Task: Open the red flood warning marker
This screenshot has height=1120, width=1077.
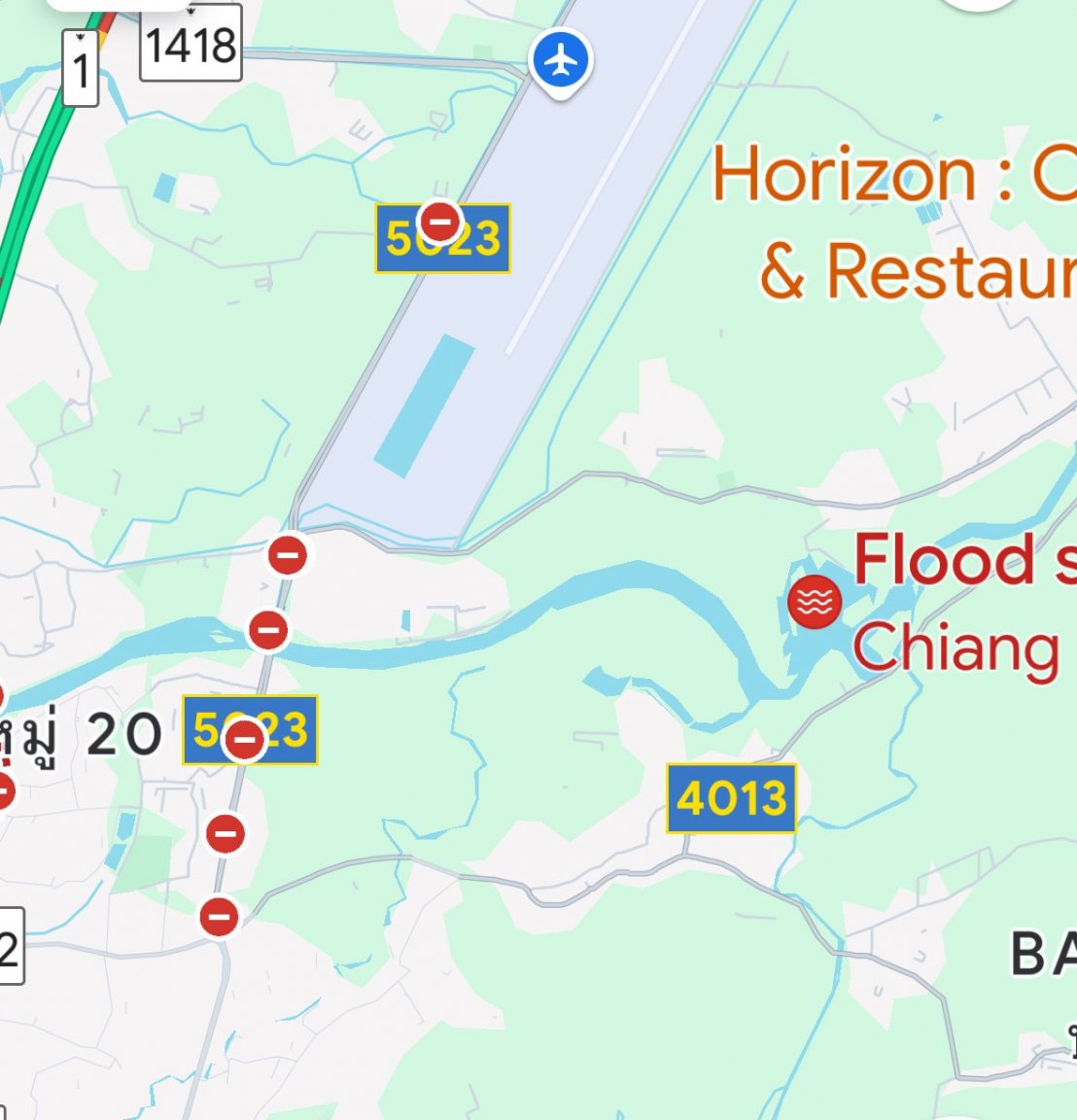Action: pos(815,602)
